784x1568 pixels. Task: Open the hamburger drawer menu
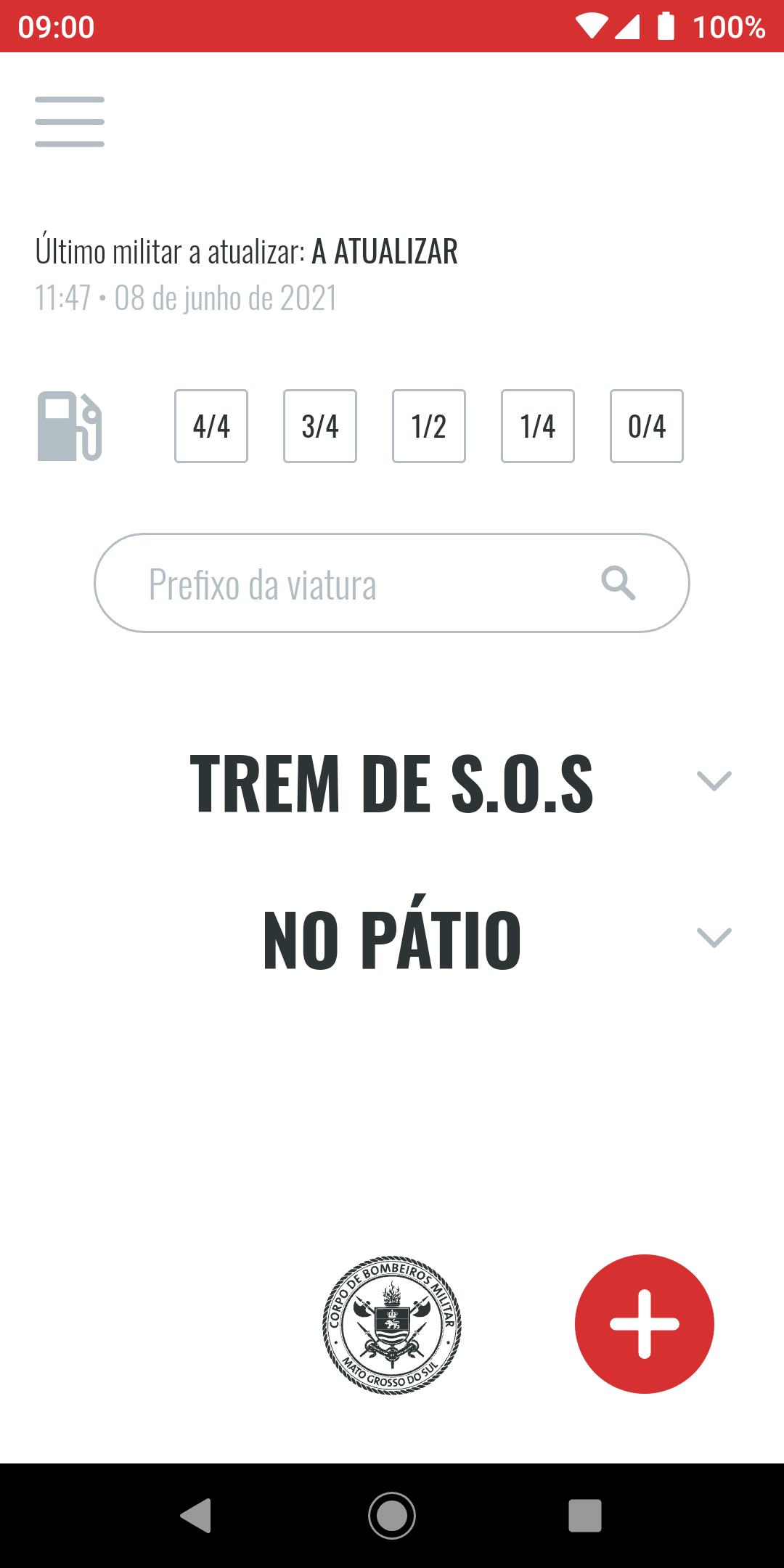tap(70, 122)
